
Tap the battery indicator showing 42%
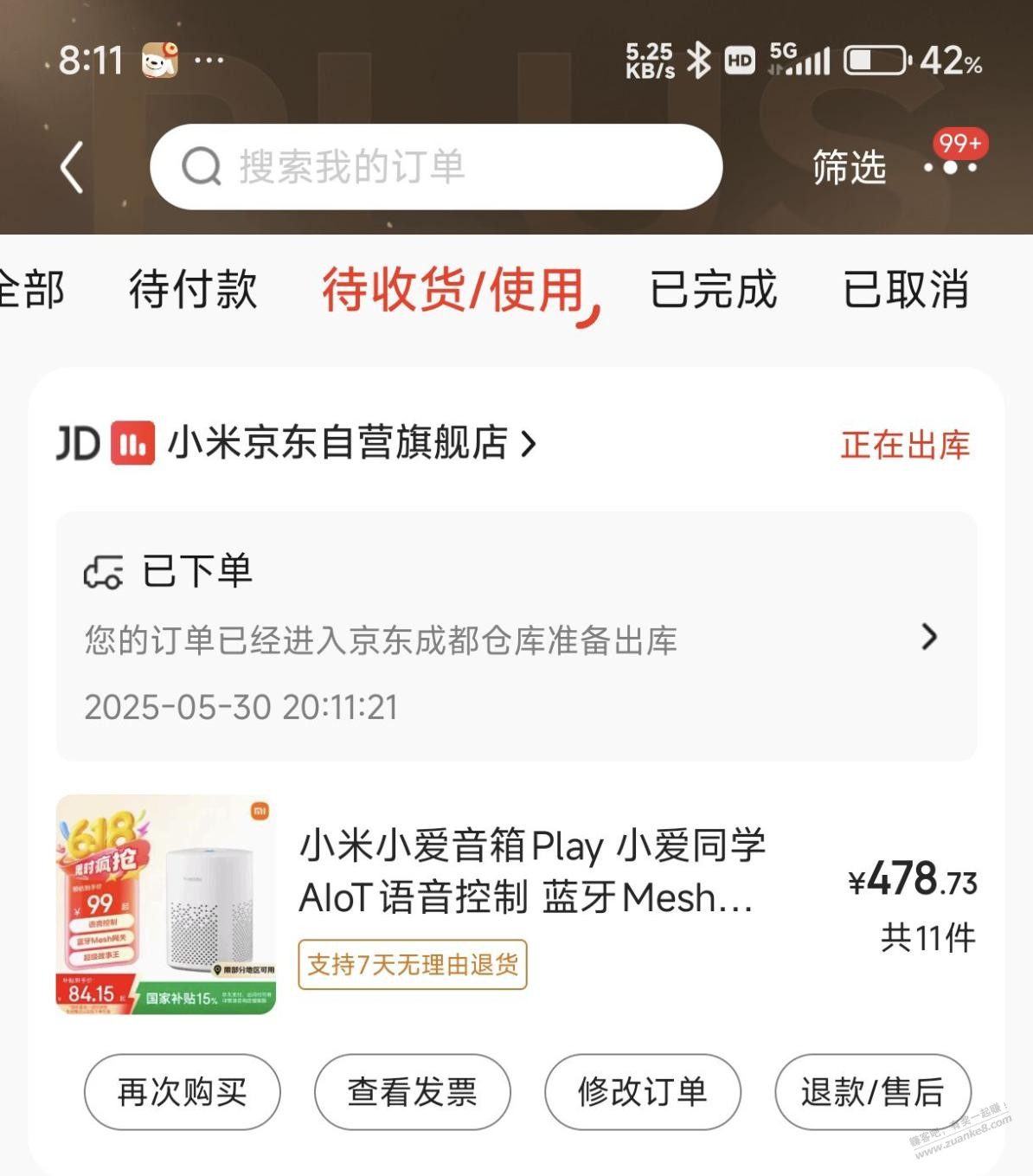(x=874, y=61)
